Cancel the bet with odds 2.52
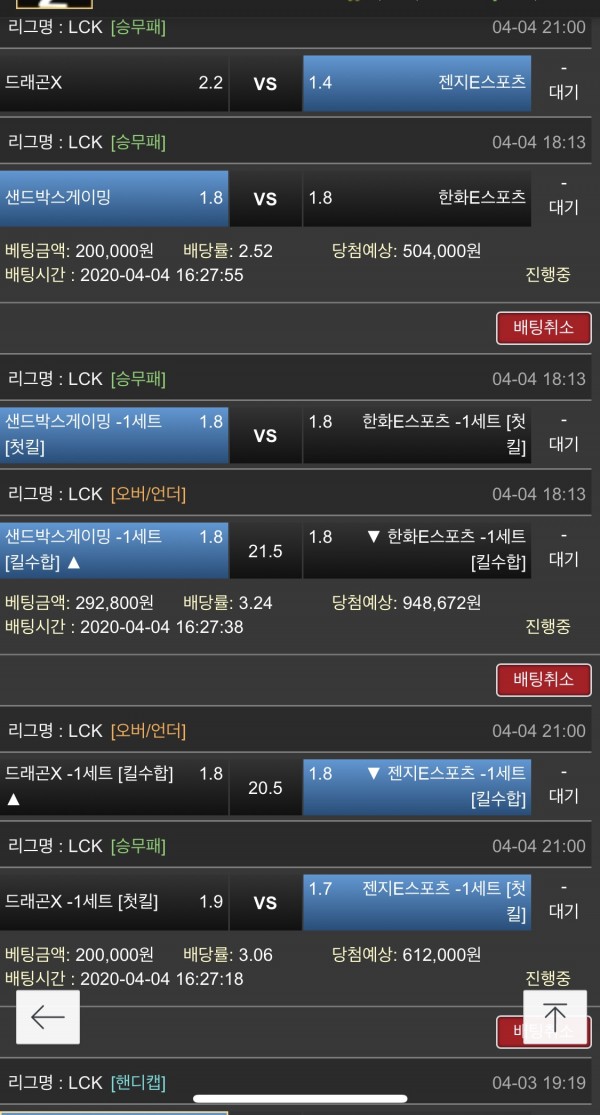 [543, 328]
